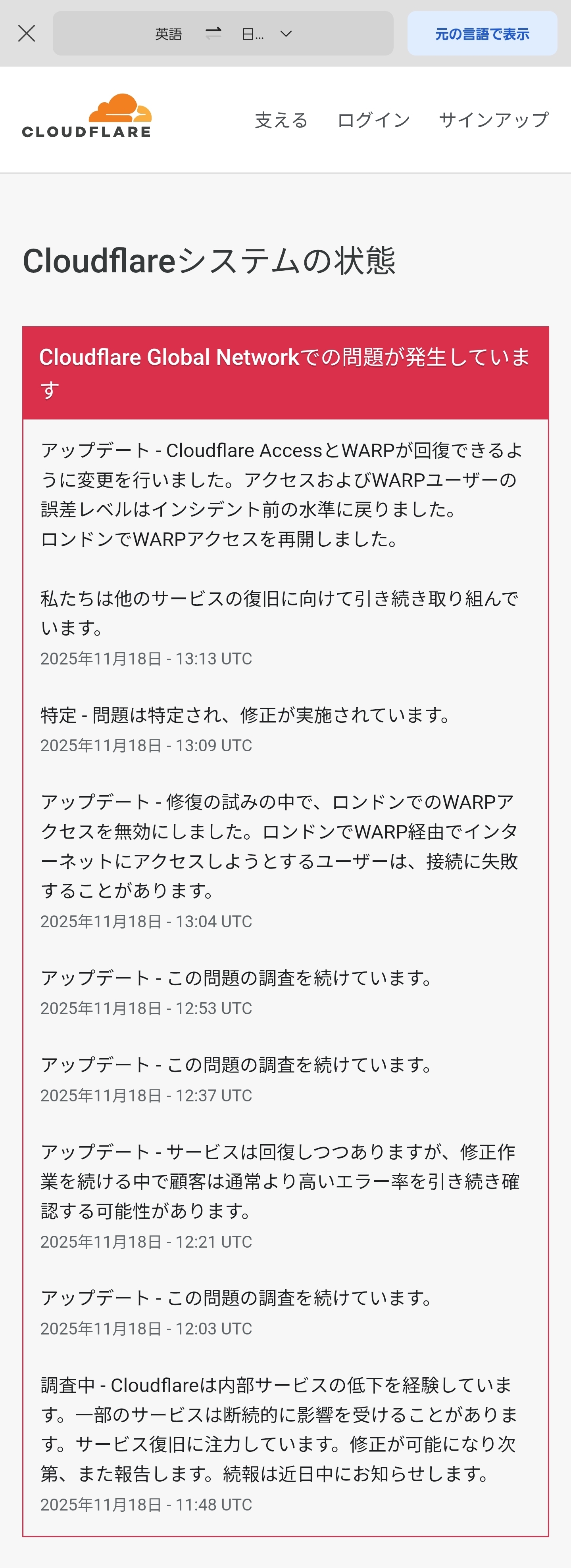The width and height of the screenshot is (571, 1568).
Task: Tap 元の言語で表示 to show original language
Action: [481, 33]
